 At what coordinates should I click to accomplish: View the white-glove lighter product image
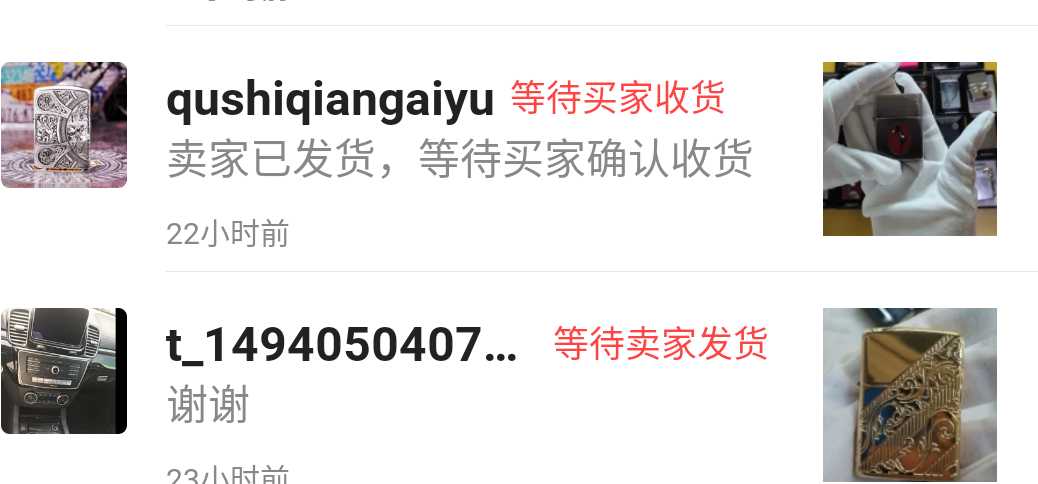(909, 149)
